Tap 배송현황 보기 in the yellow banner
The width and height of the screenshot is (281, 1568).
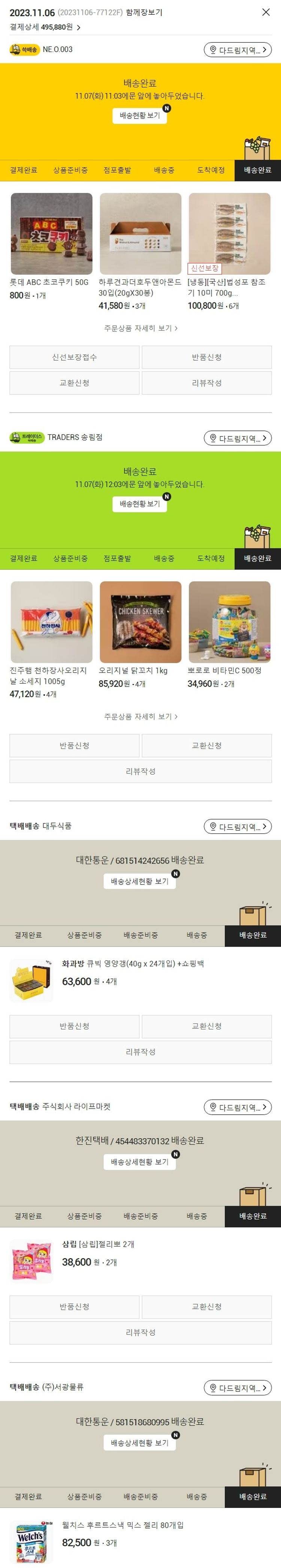(139, 116)
